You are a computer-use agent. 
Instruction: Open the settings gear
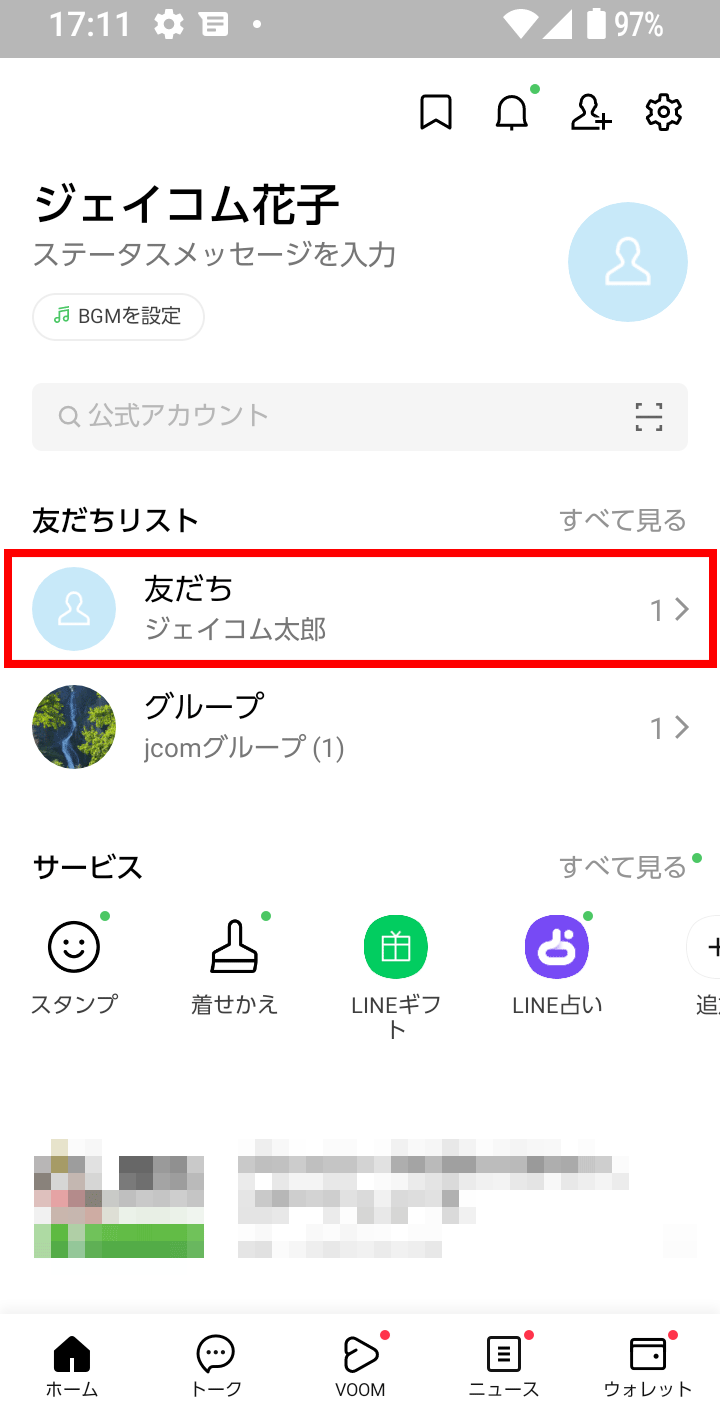[663, 113]
